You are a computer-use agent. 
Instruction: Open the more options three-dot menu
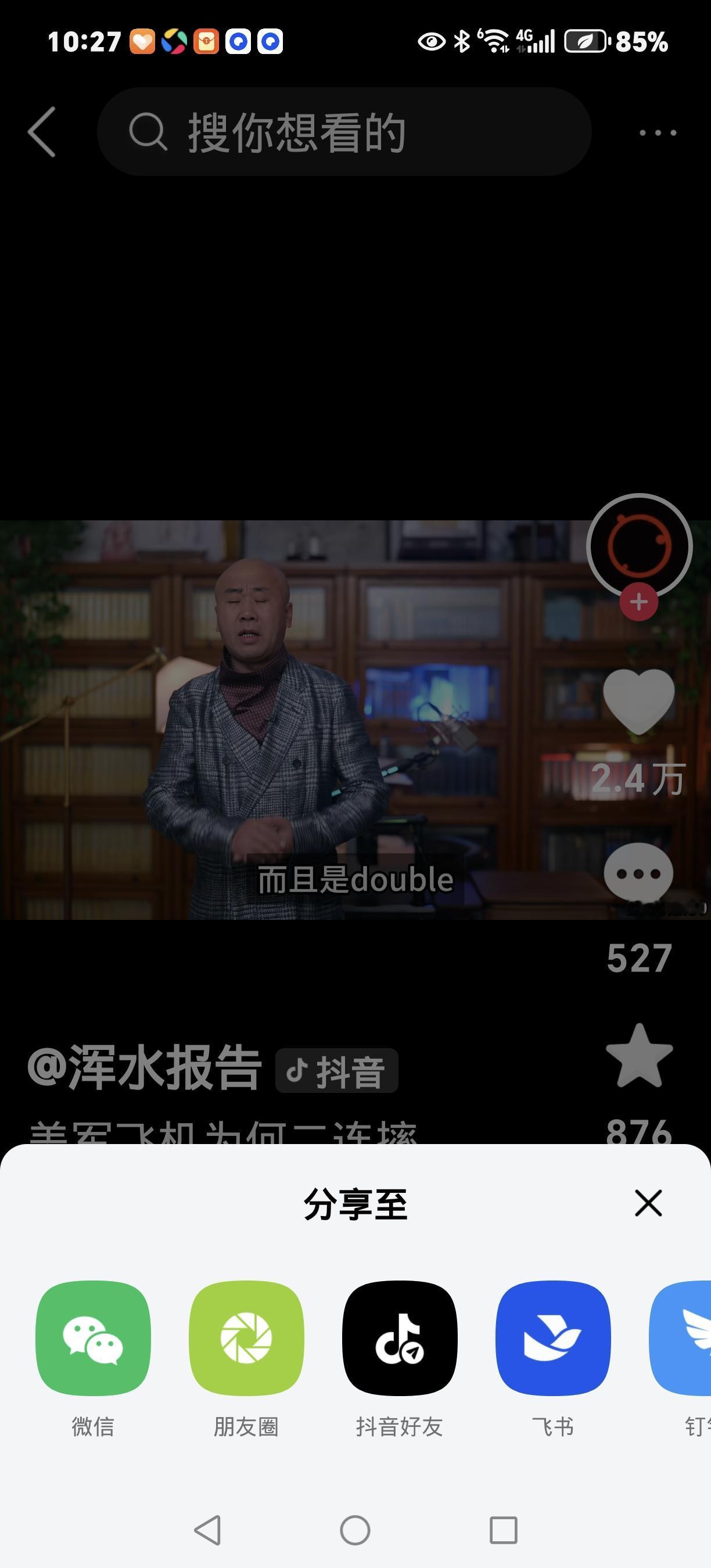655,132
